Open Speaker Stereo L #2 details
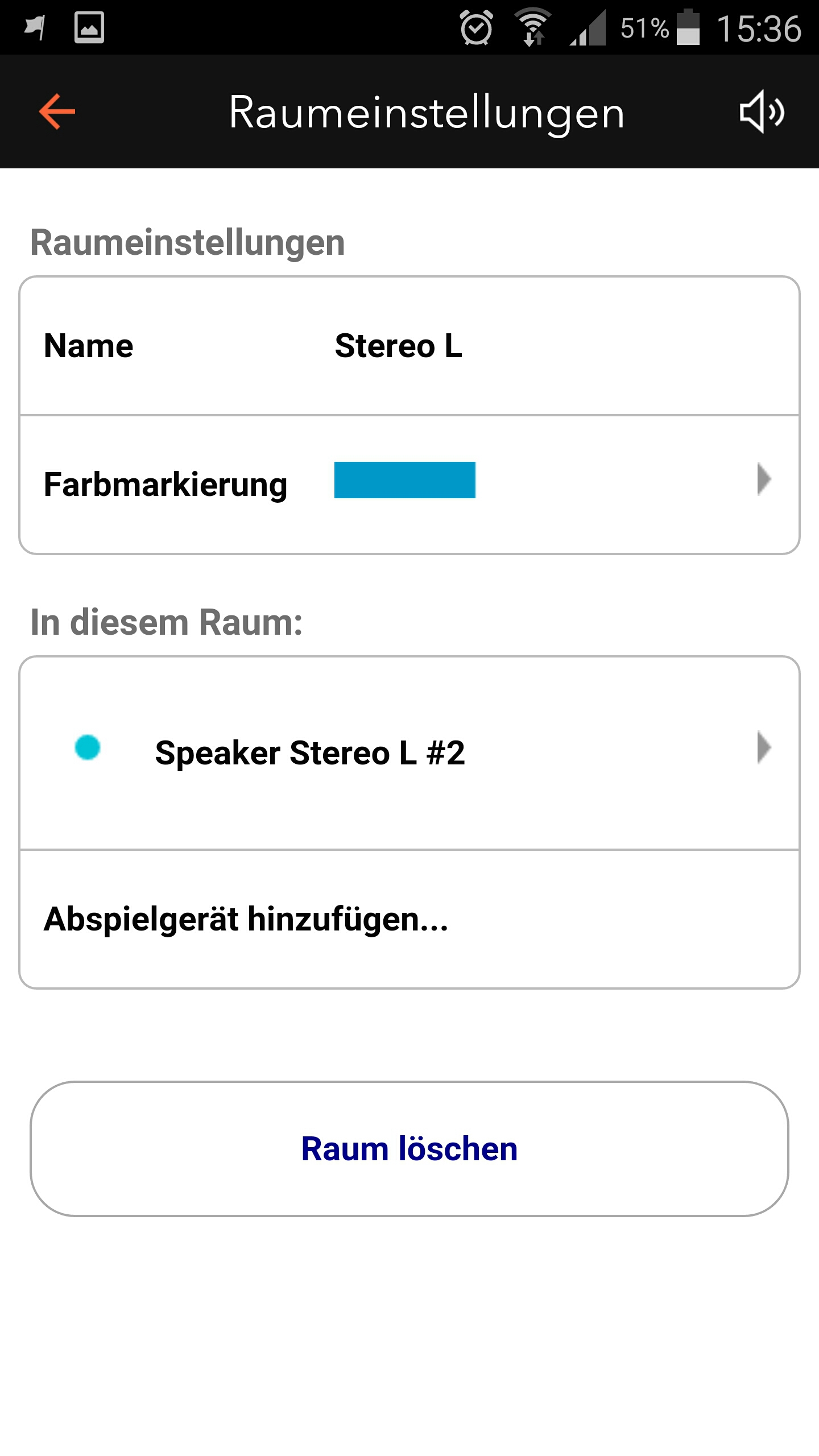Image resolution: width=819 pixels, height=1456 pixels. point(409,753)
